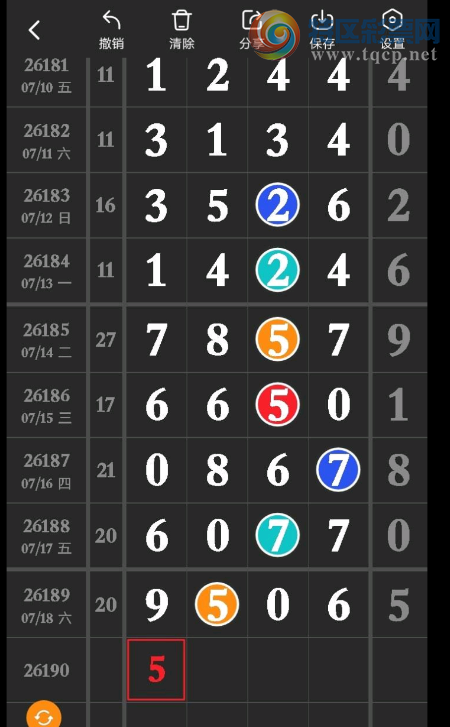Open 设置 settings
Image resolution: width=450 pixels, height=727 pixels.
coord(393,30)
